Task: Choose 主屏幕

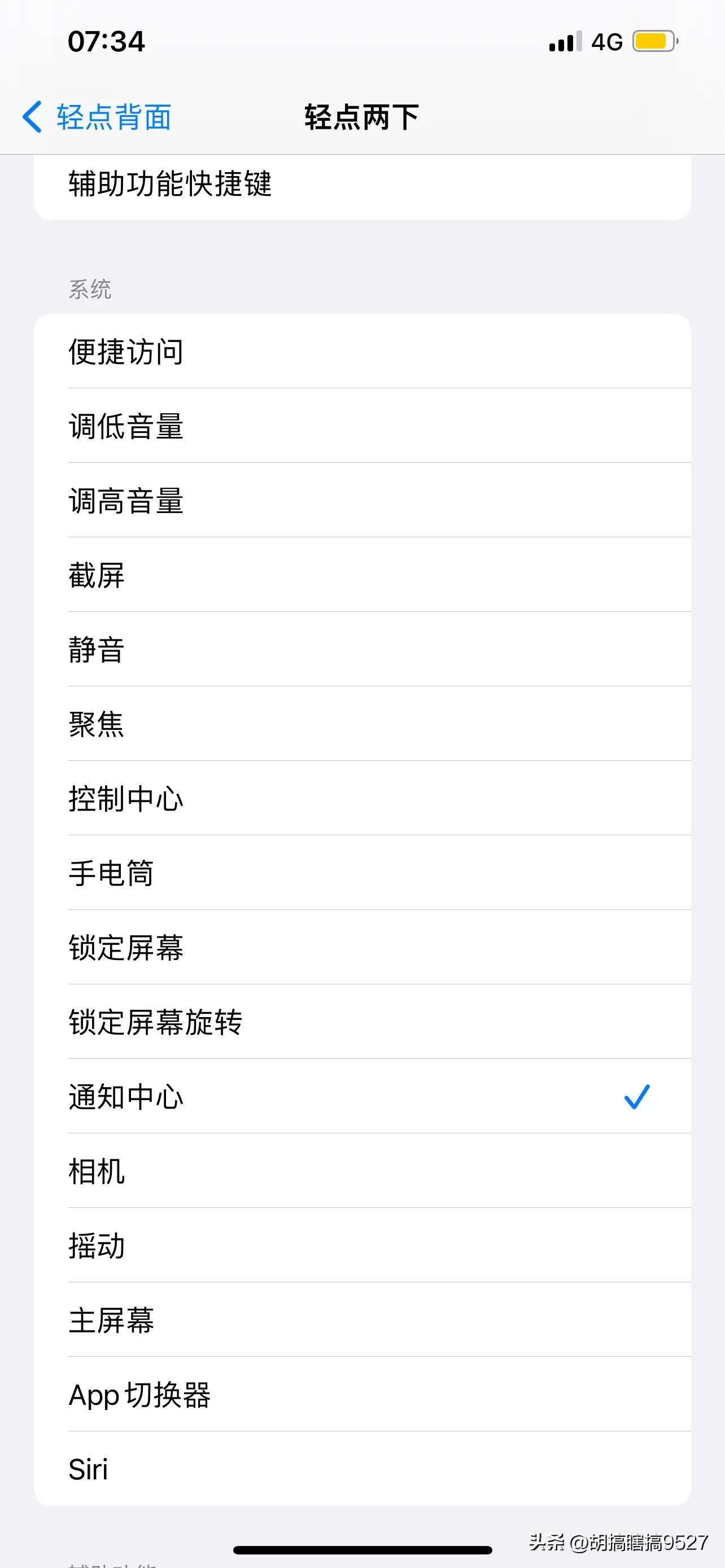Action: tap(362, 1320)
